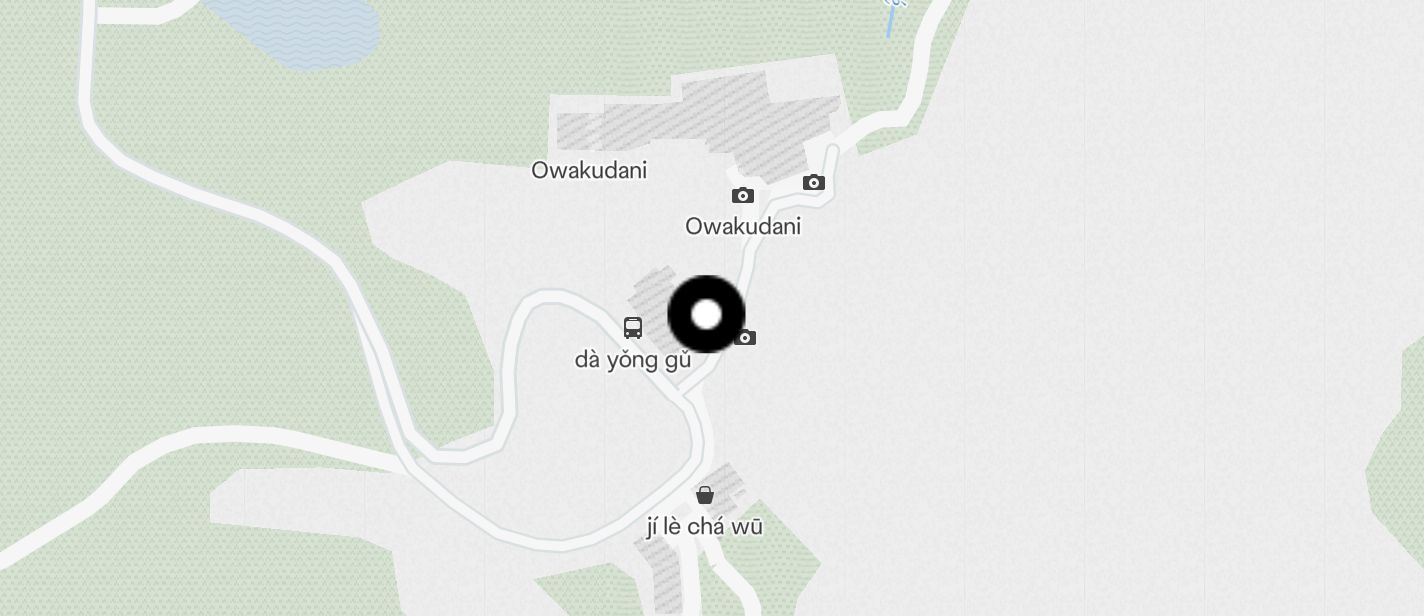This screenshot has height=616, width=1424.
Task: Open the camera marker beside the location dot
Action: coord(745,338)
